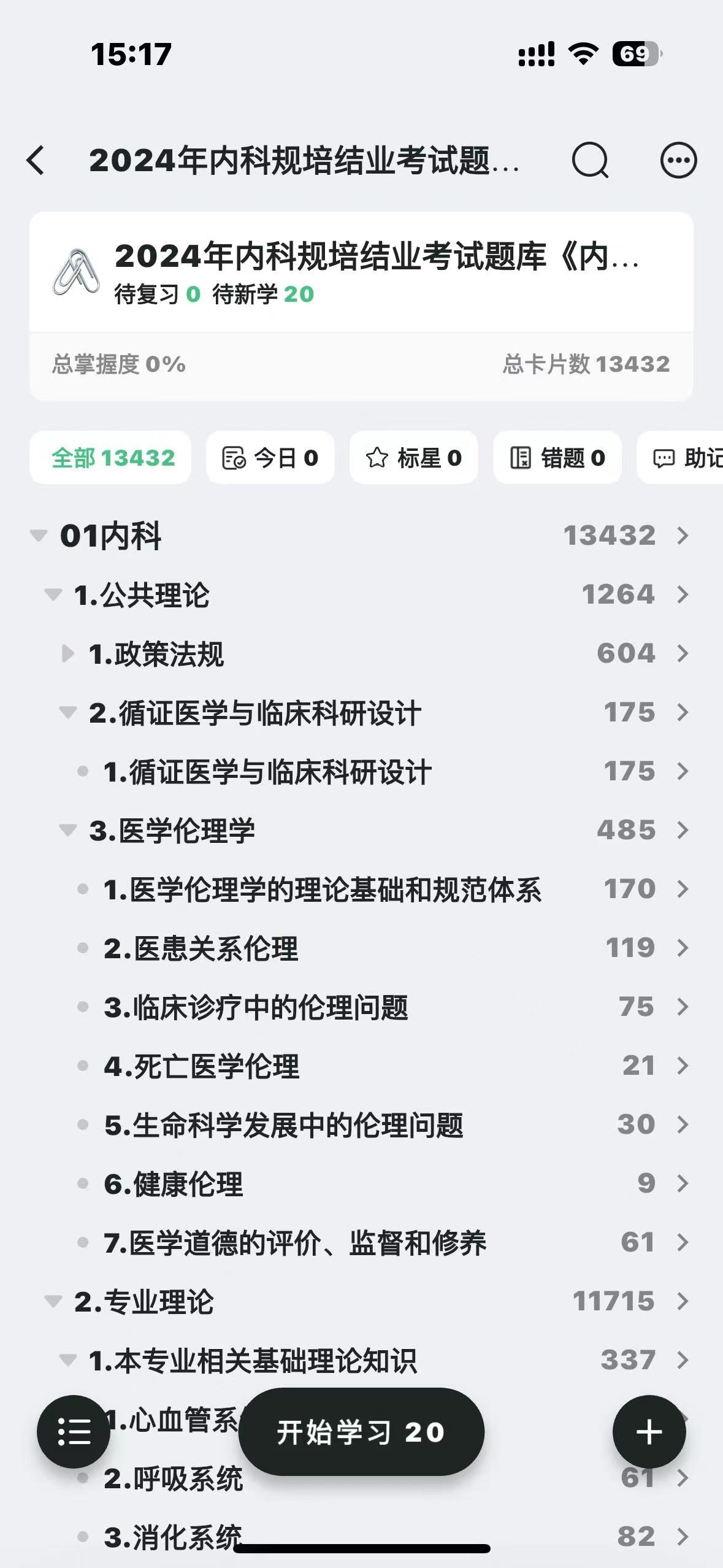The image size is (723, 1568).
Task: Select the 今日 0 filter chip
Action: 270,458
